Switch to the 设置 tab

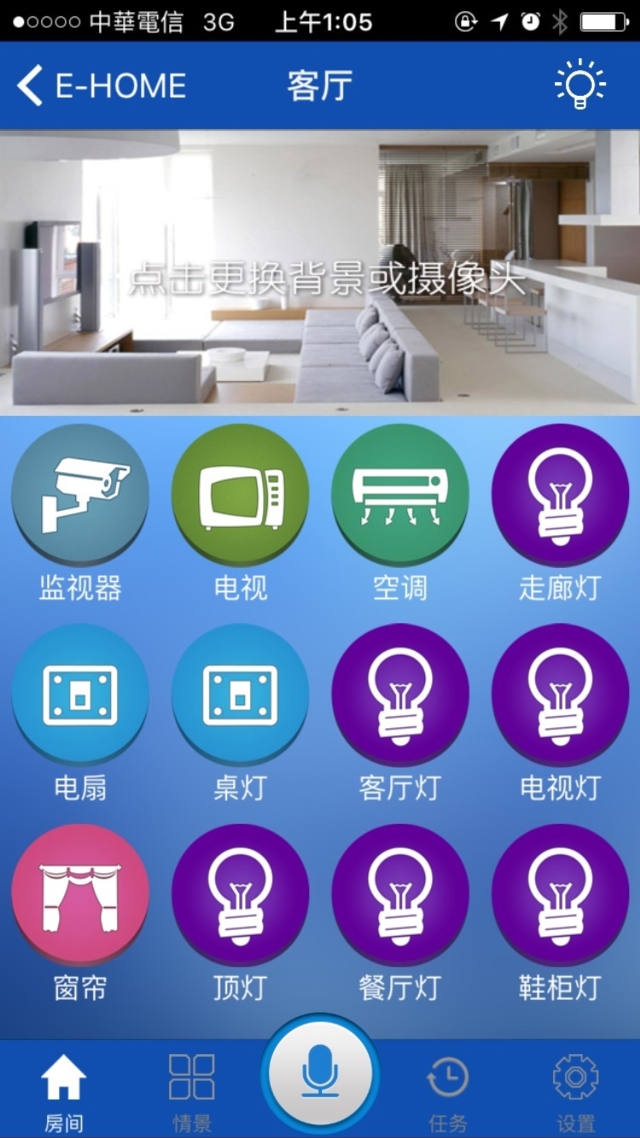point(575,1091)
